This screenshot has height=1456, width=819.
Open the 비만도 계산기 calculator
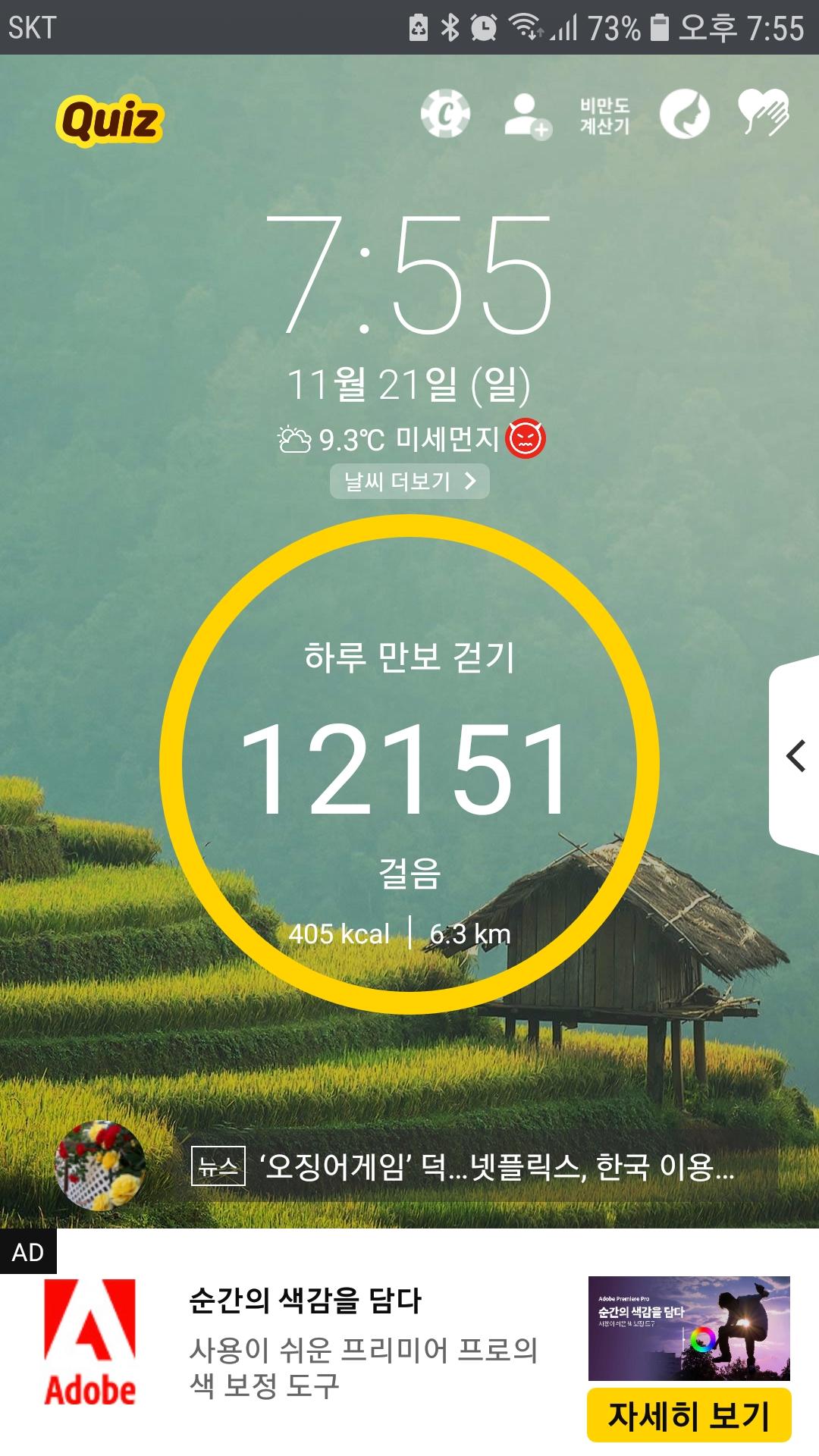pos(604,116)
